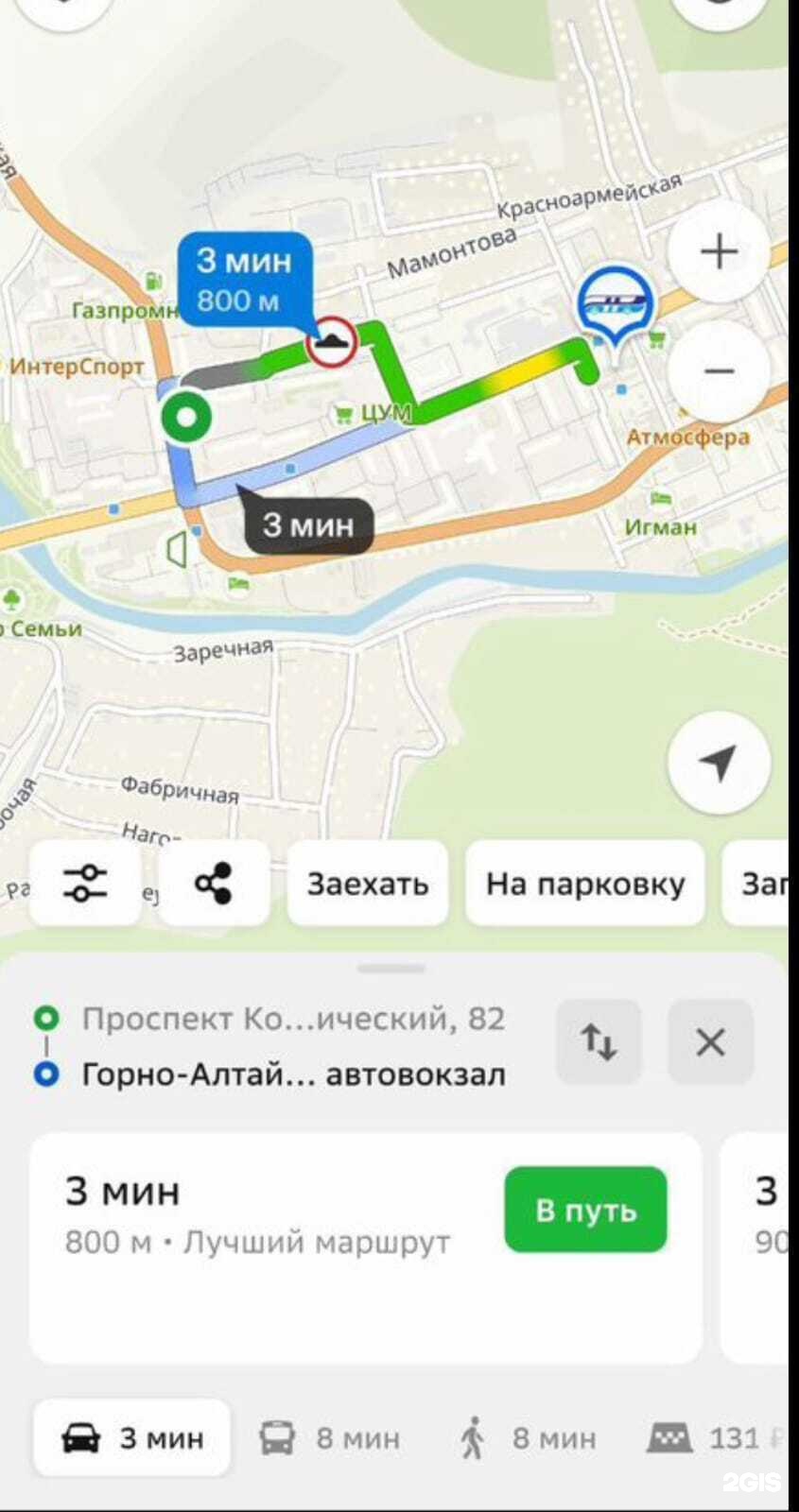Share the route using the share icon
The height and width of the screenshot is (1512, 799).
point(215,884)
